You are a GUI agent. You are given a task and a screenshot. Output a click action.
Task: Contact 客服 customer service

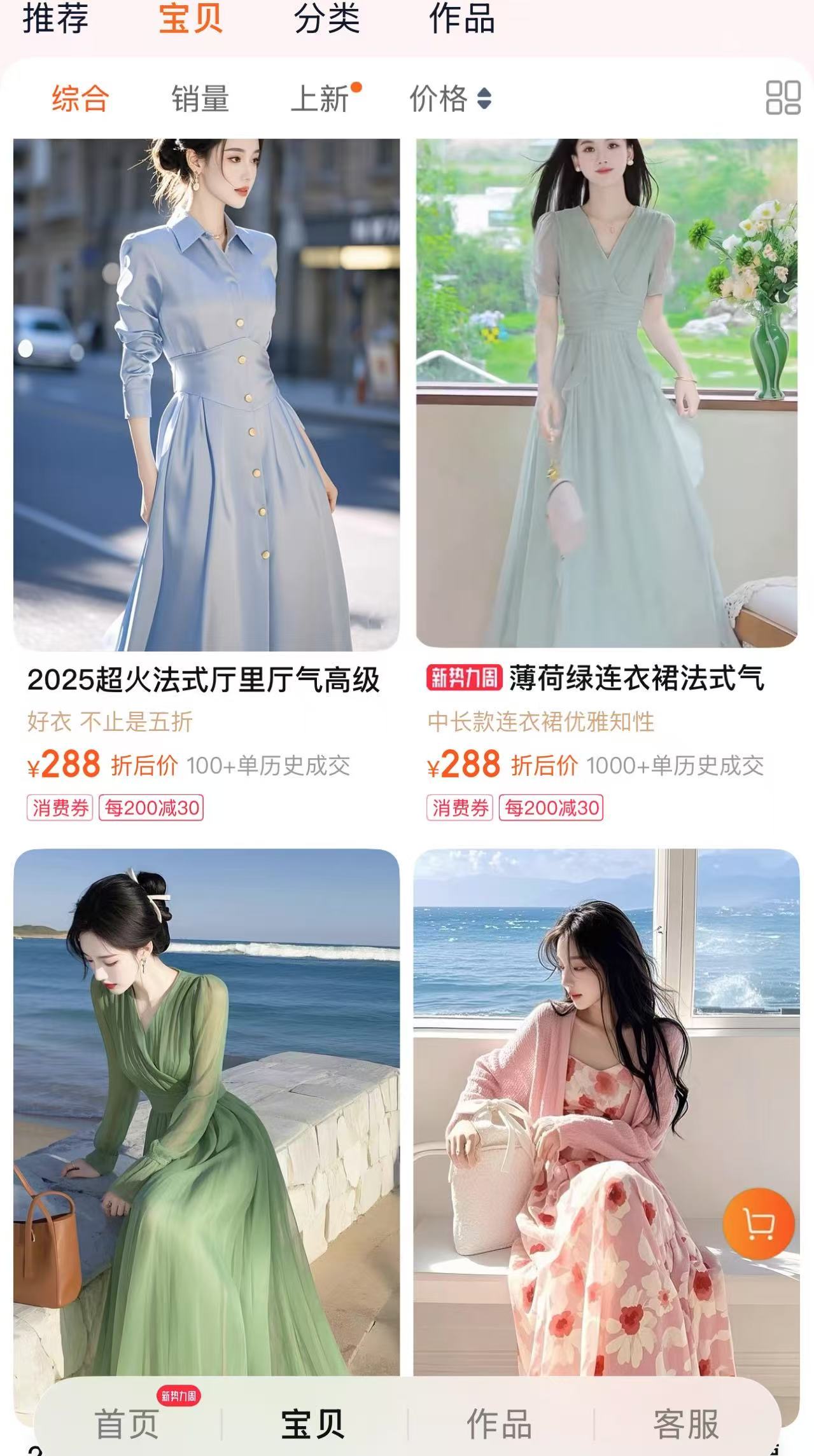(x=685, y=1424)
